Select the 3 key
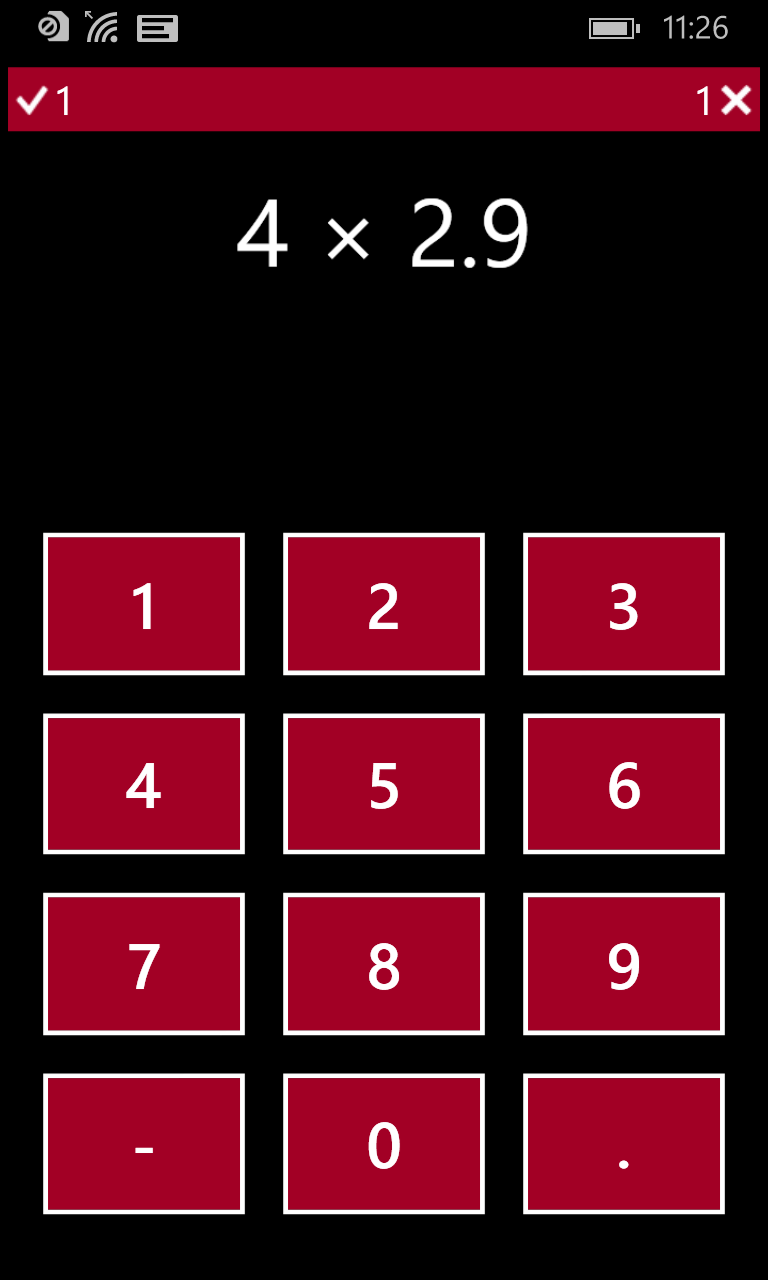 click(x=624, y=604)
